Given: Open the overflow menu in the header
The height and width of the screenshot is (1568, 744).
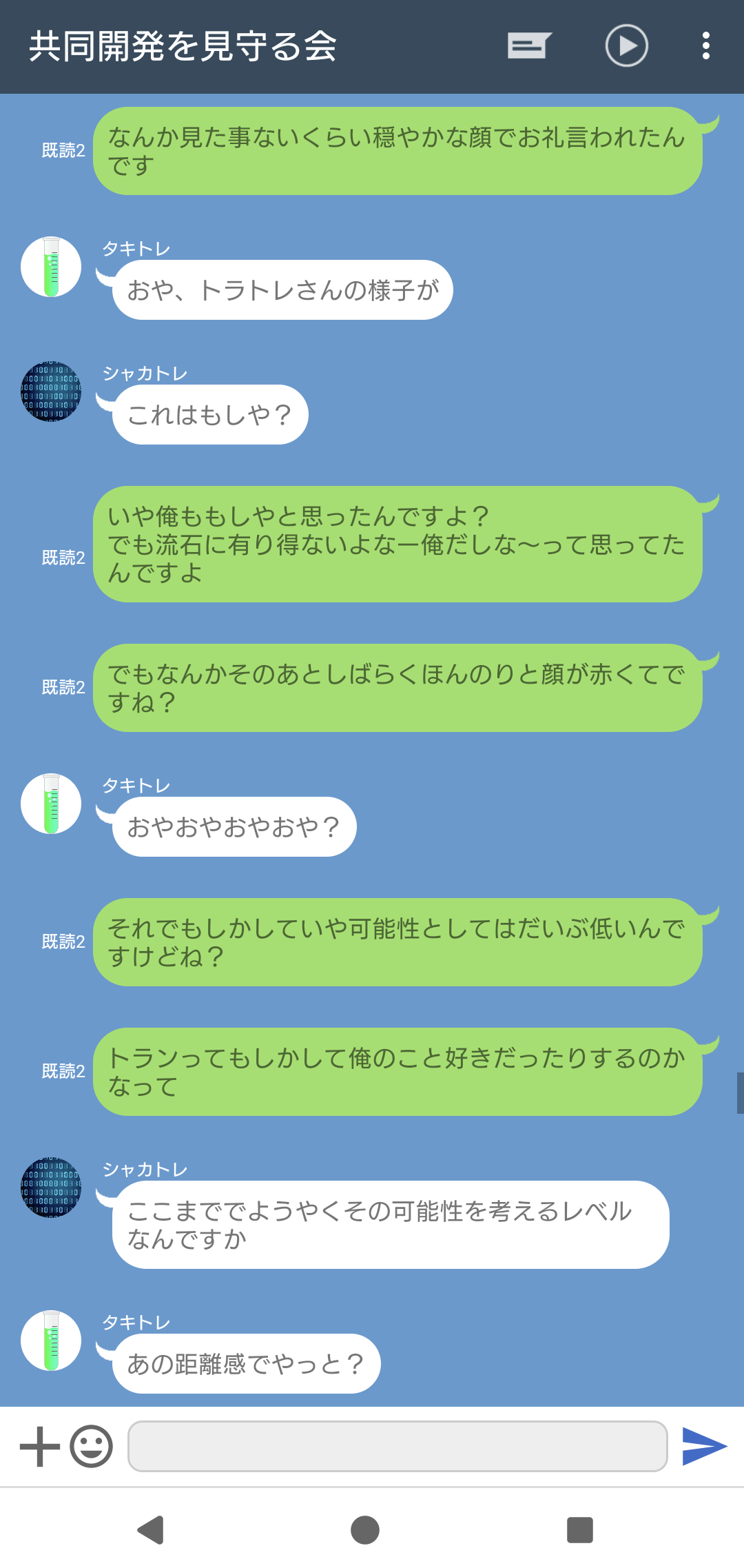Looking at the screenshot, I should coord(705,46).
